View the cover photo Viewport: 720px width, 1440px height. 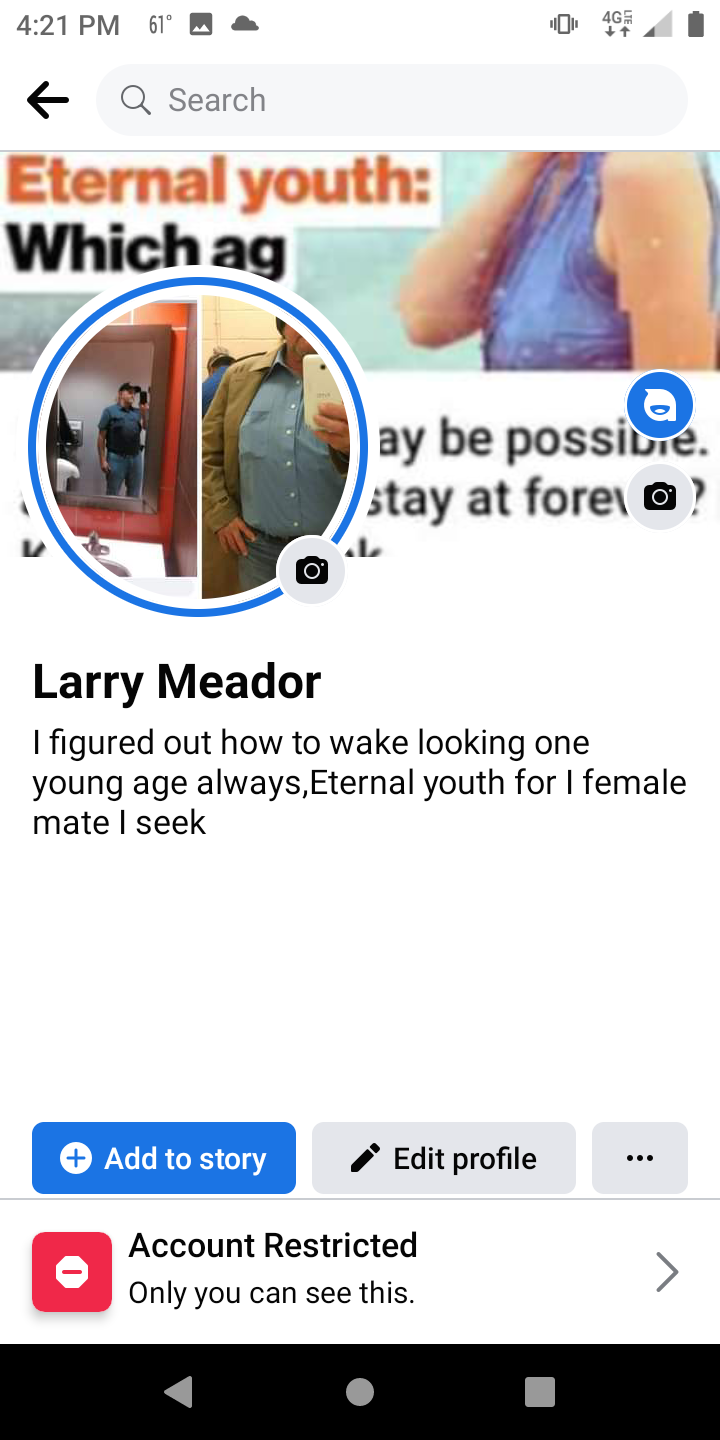pos(540,250)
